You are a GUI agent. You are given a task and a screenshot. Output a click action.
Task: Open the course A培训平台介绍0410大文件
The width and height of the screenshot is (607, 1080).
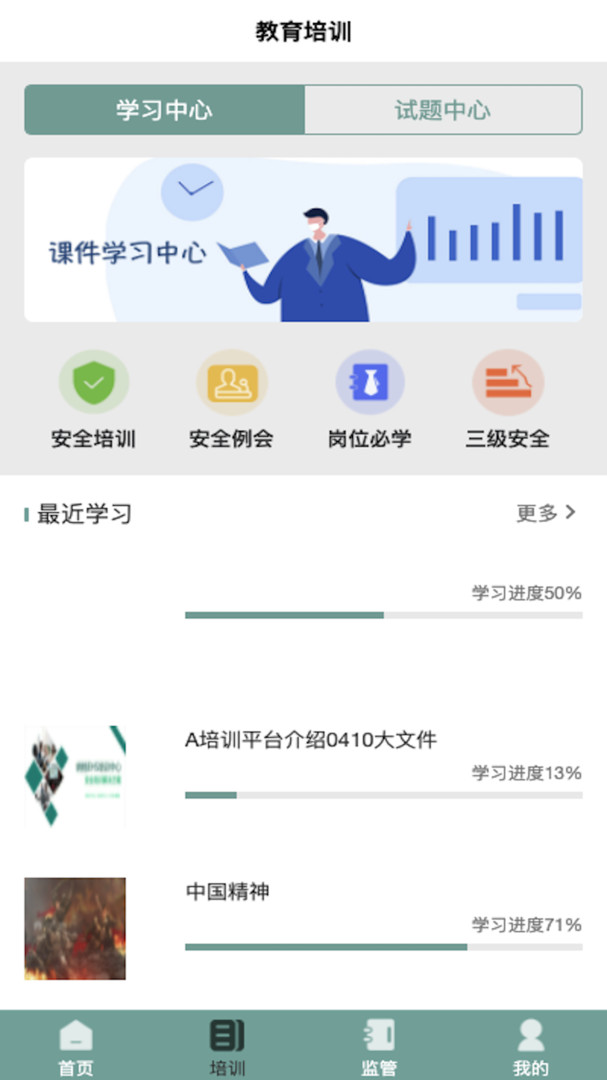coord(311,741)
